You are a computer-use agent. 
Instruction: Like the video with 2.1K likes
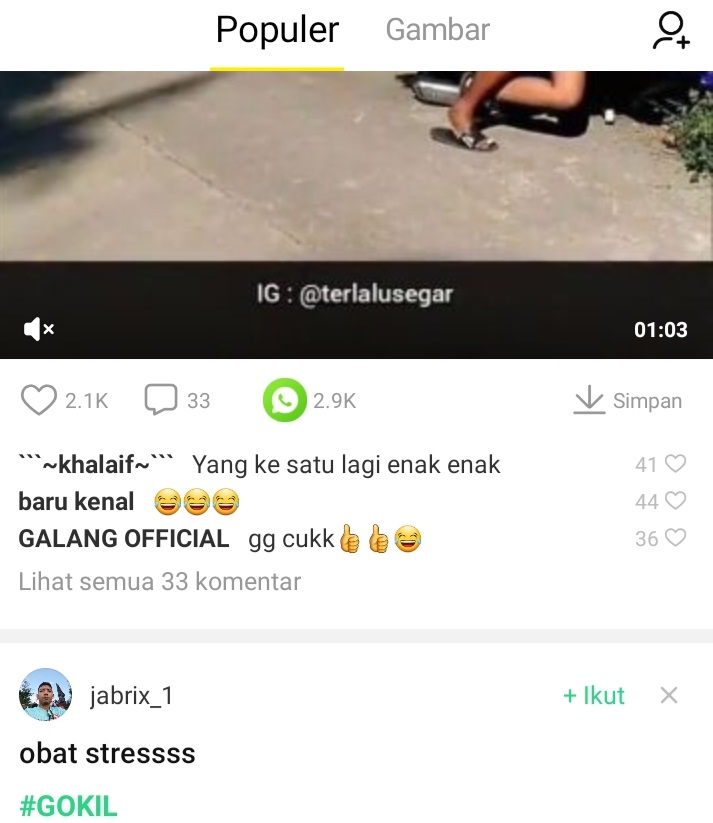38,400
